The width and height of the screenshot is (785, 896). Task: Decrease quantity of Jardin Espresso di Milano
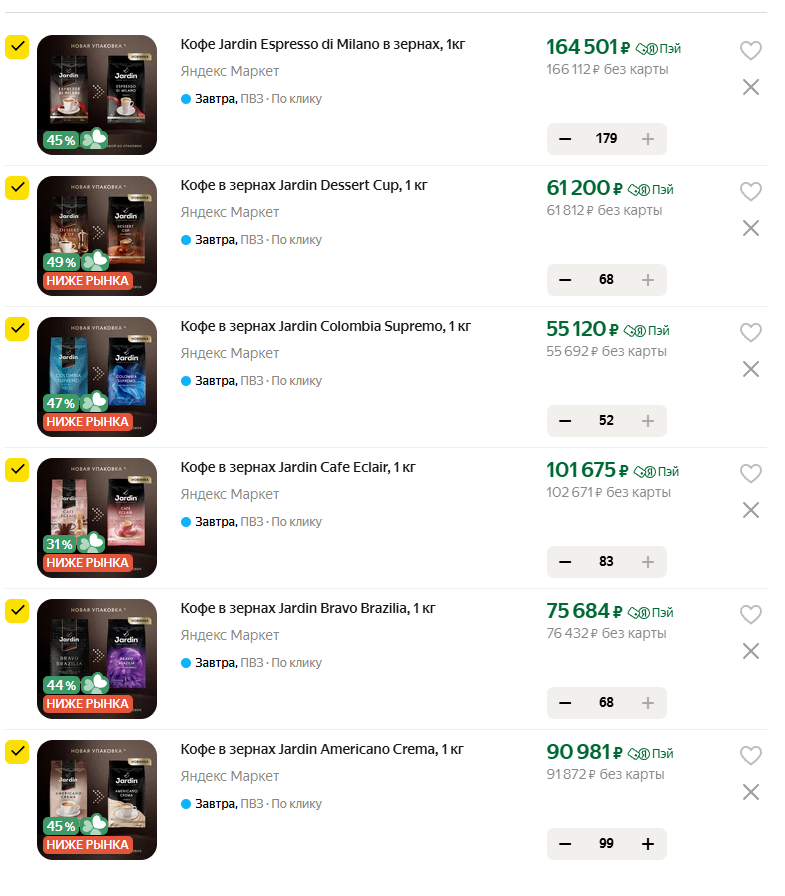tap(565, 138)
